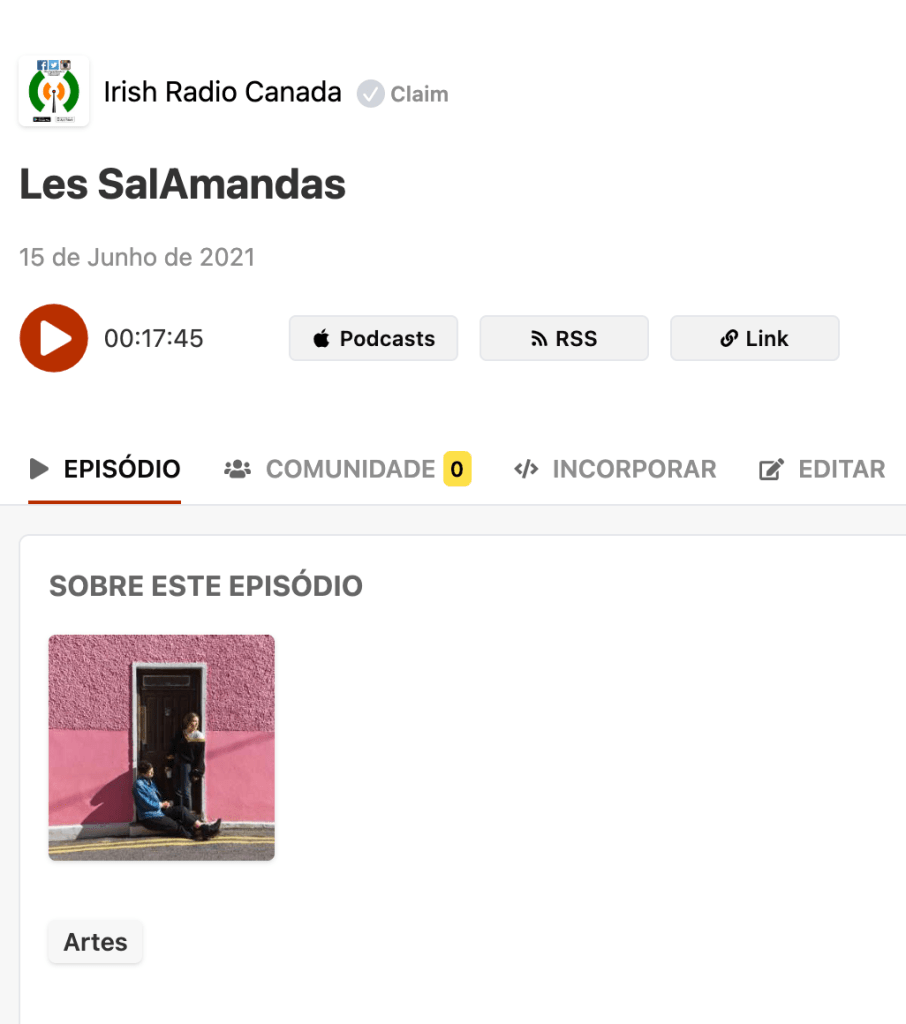View the episode cover image
Image resolution: width=906 pixels, height=1024 pixels.
point(162,747)
